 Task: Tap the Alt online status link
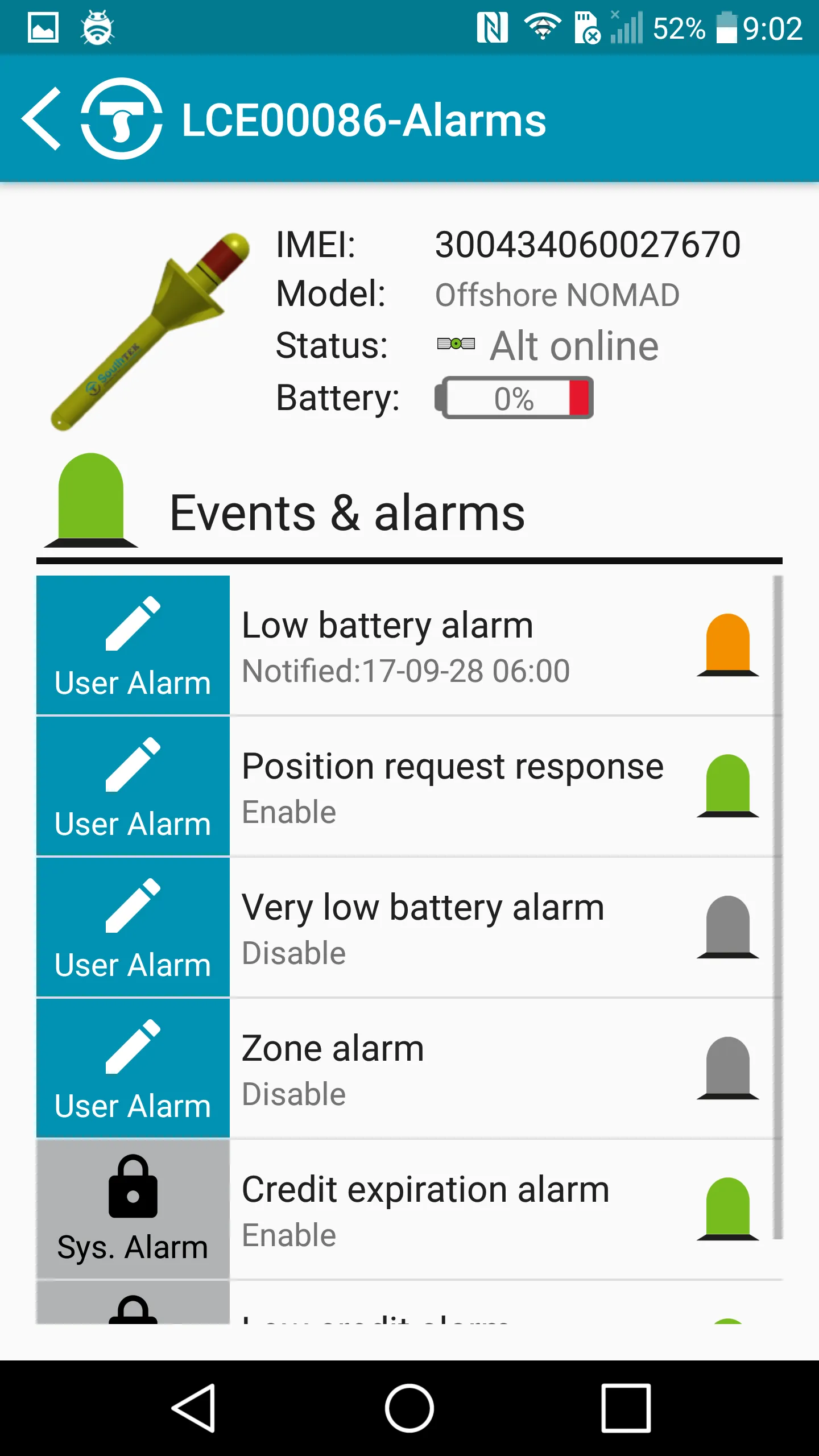(x=574, y=345)
